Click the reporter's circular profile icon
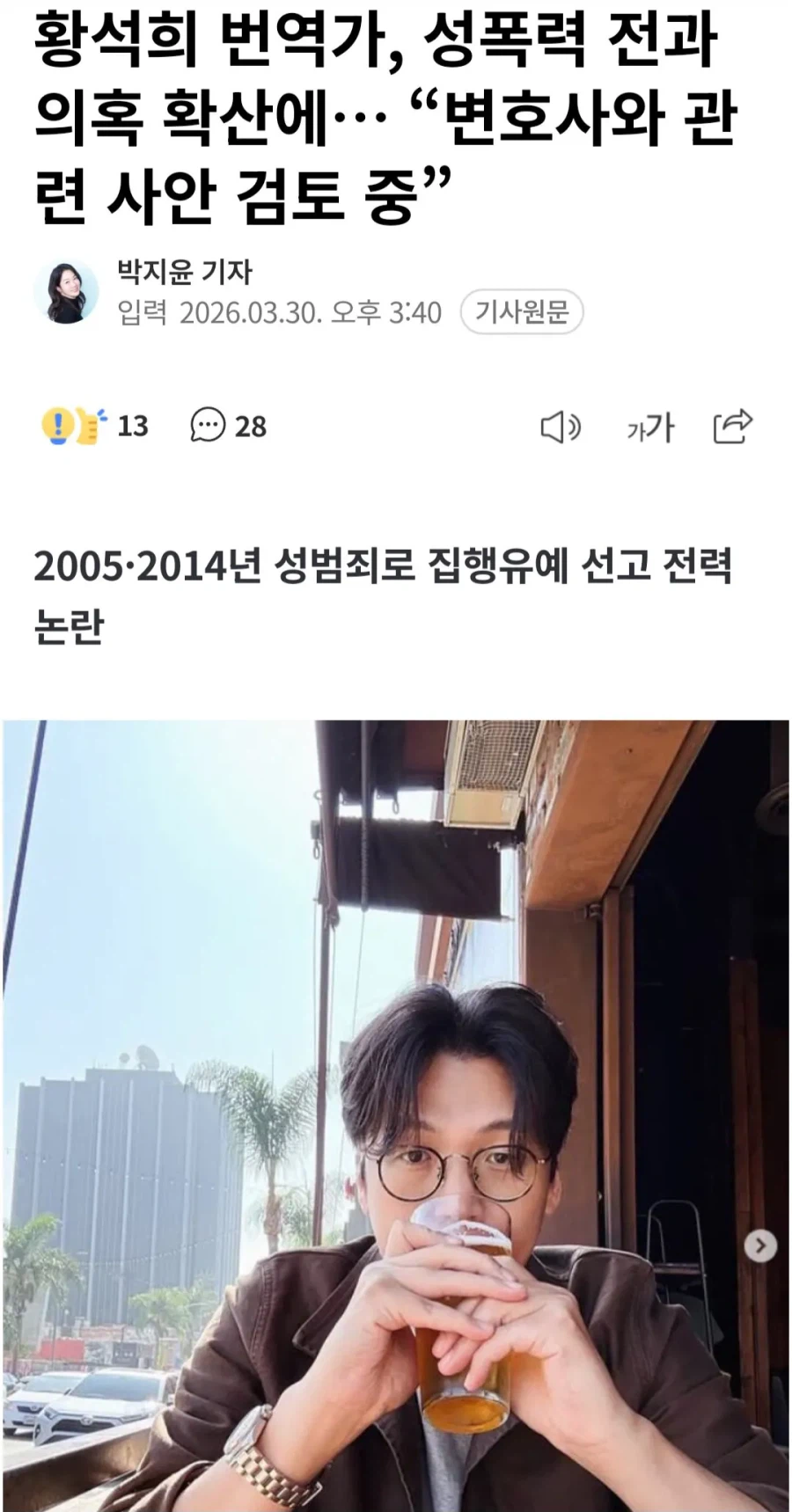The height and width of the screenshot is (1512, 792). click(69, 290)
